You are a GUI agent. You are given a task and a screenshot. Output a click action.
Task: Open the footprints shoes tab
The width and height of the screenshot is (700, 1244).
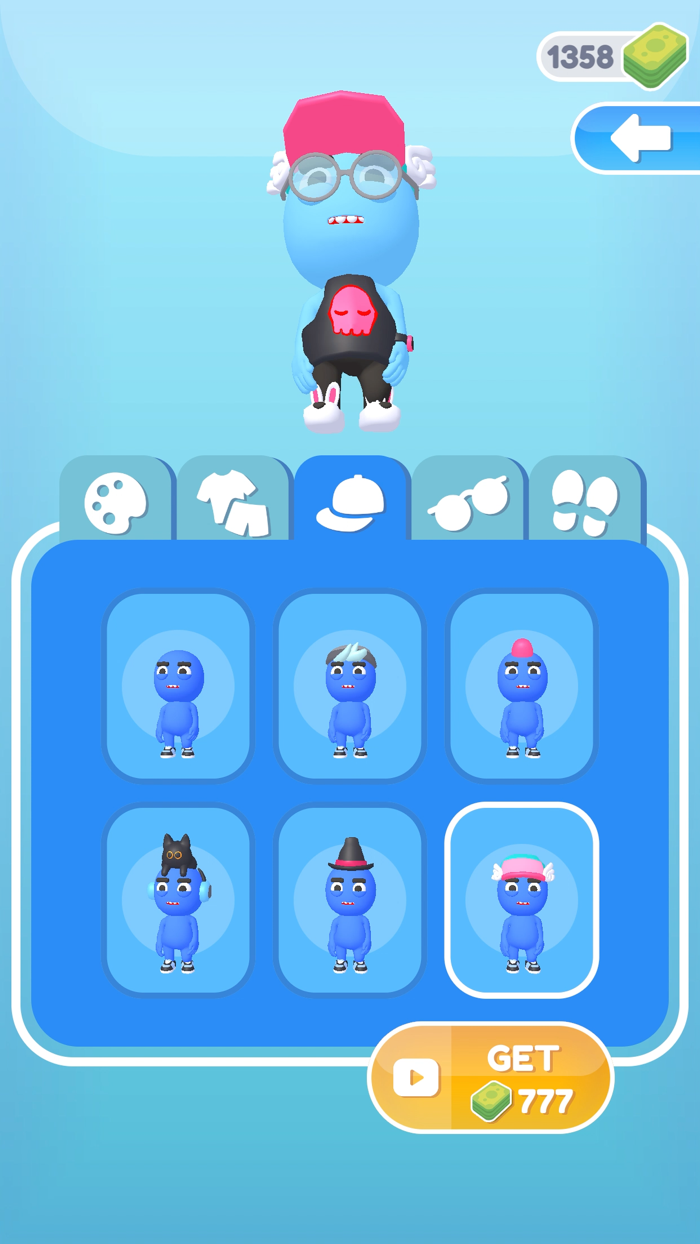[x=585, y=498]
